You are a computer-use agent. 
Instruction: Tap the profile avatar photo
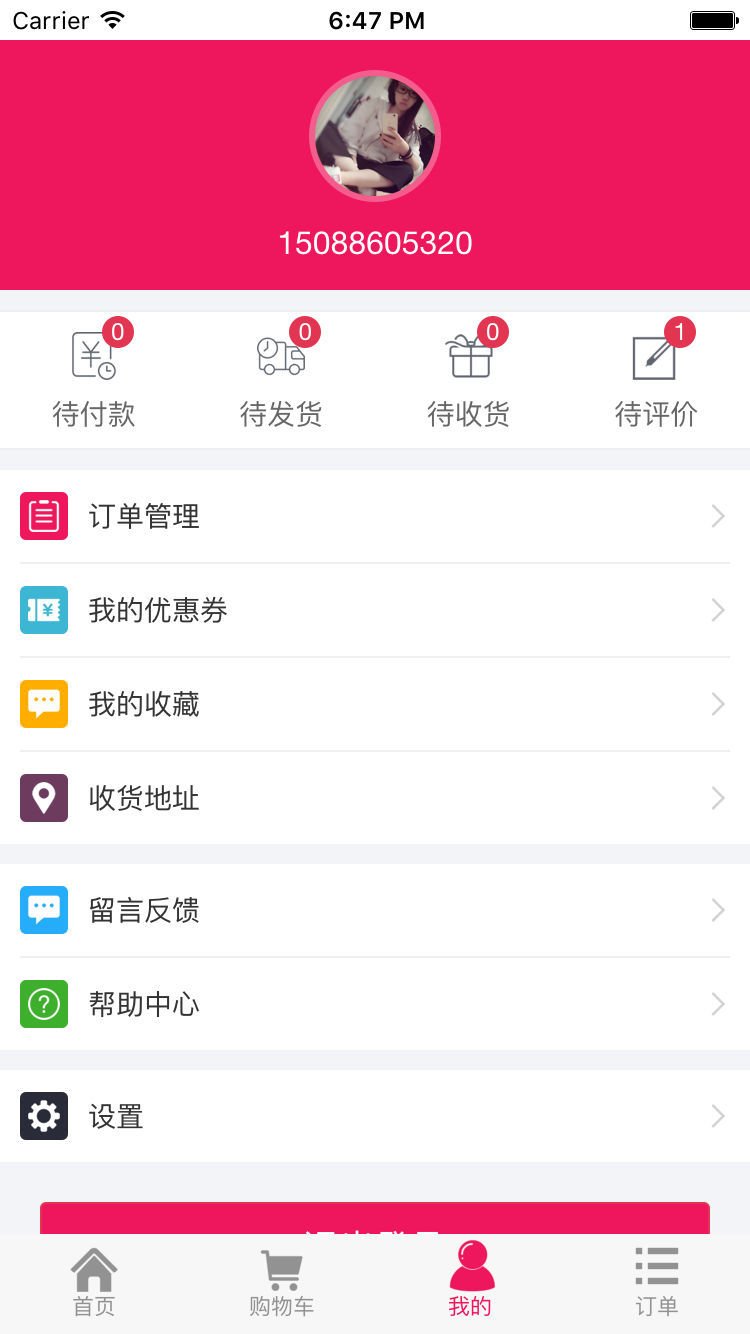[x=375, y=135]
